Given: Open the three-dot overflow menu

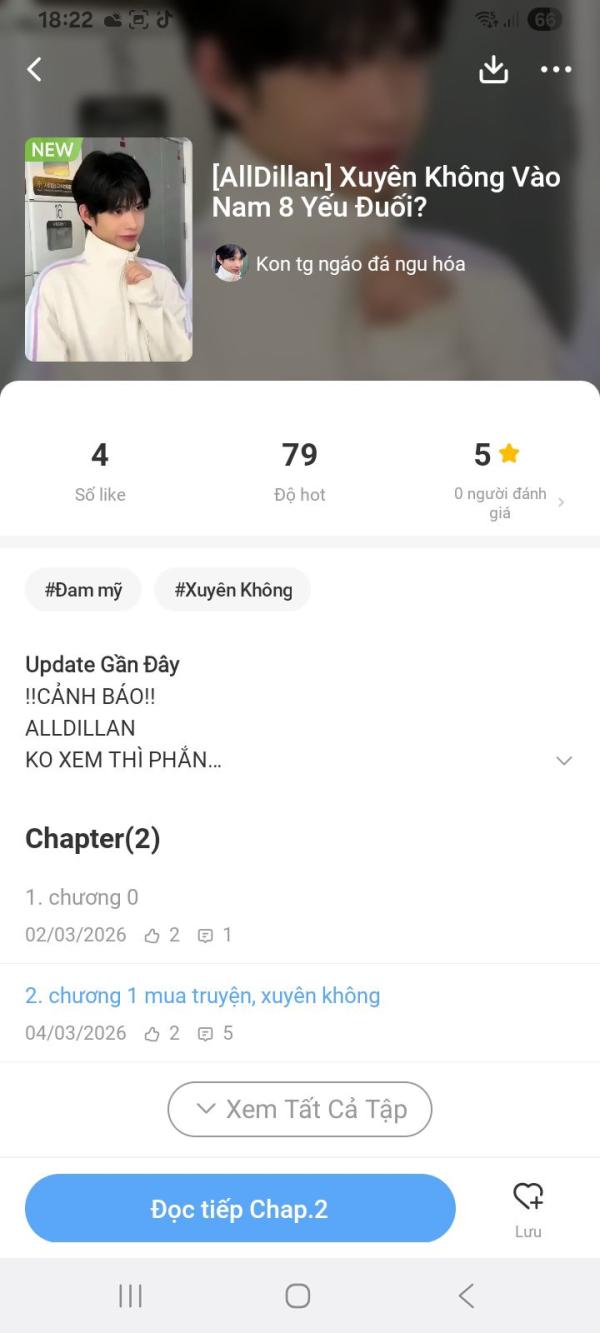Looking at the screenshot, I should 556,69.
